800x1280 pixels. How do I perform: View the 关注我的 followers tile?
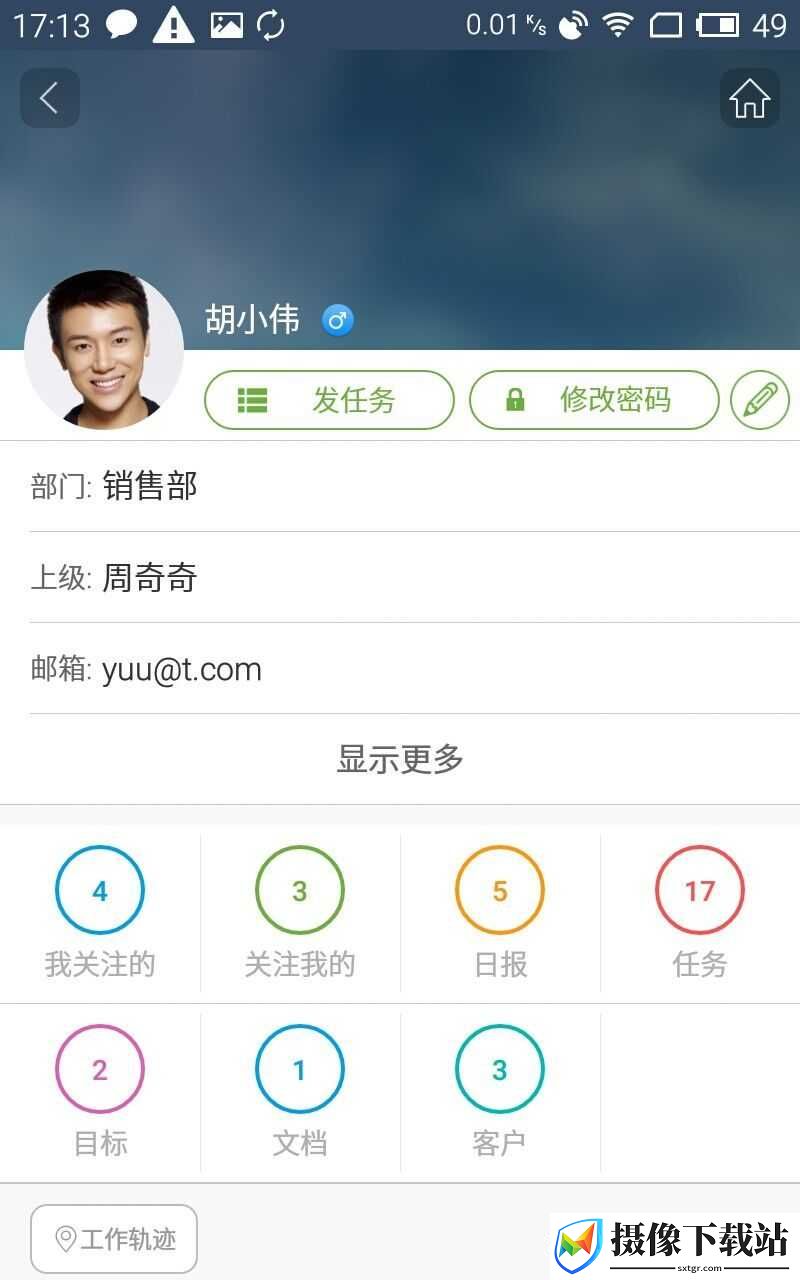click(300, 913)
